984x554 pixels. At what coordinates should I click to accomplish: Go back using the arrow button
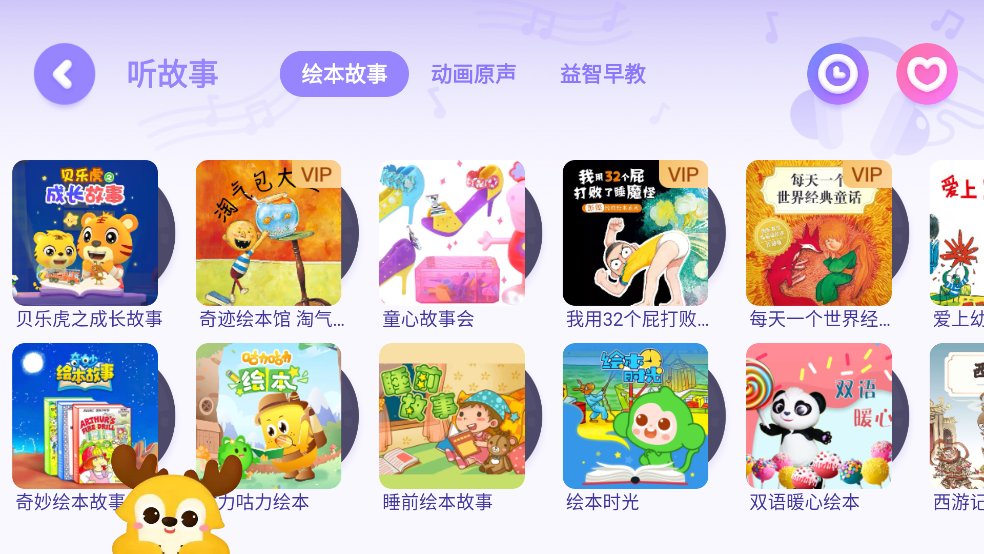point(64,74)
